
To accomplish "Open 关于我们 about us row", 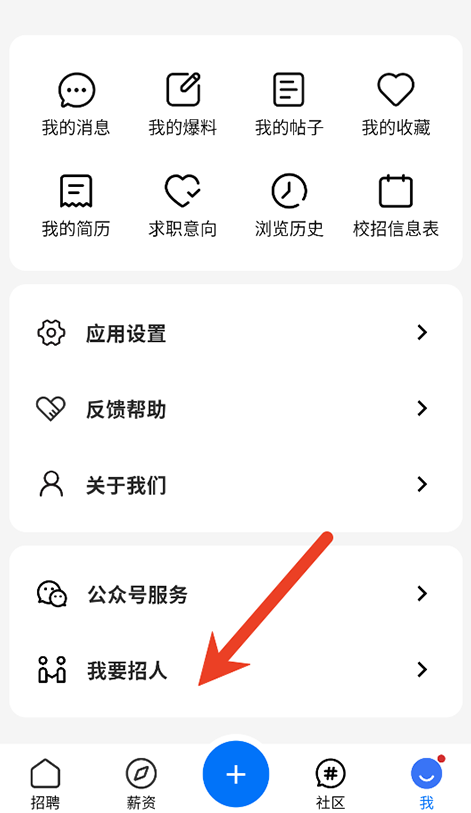I will (236, 485).
